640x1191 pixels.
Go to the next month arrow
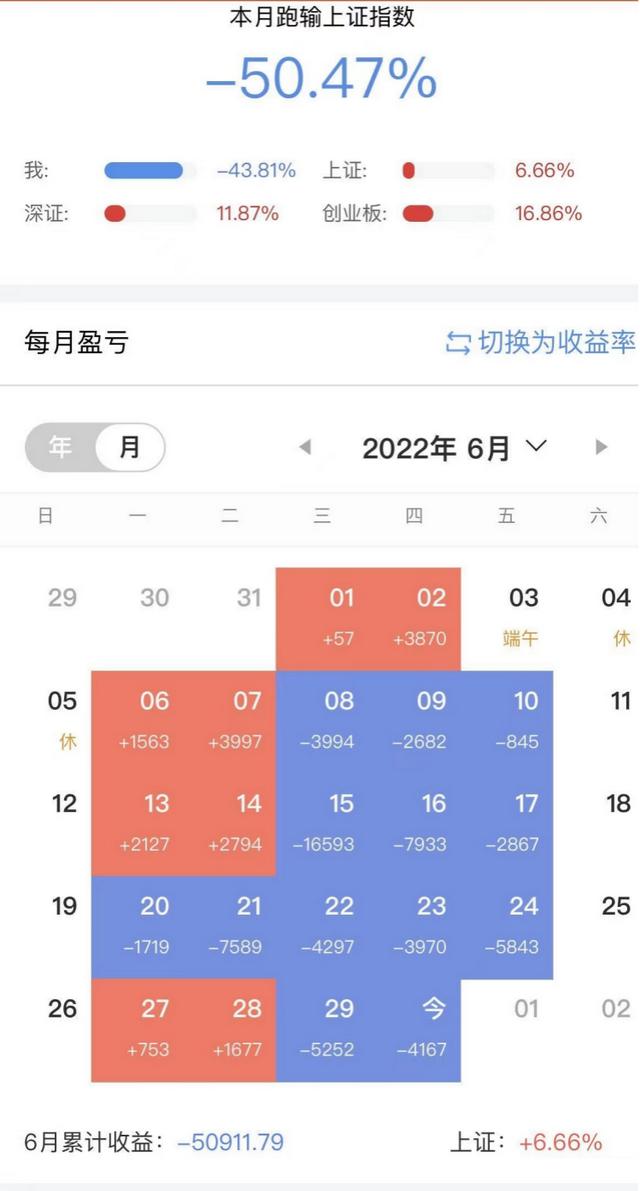(x=601, y=447)
